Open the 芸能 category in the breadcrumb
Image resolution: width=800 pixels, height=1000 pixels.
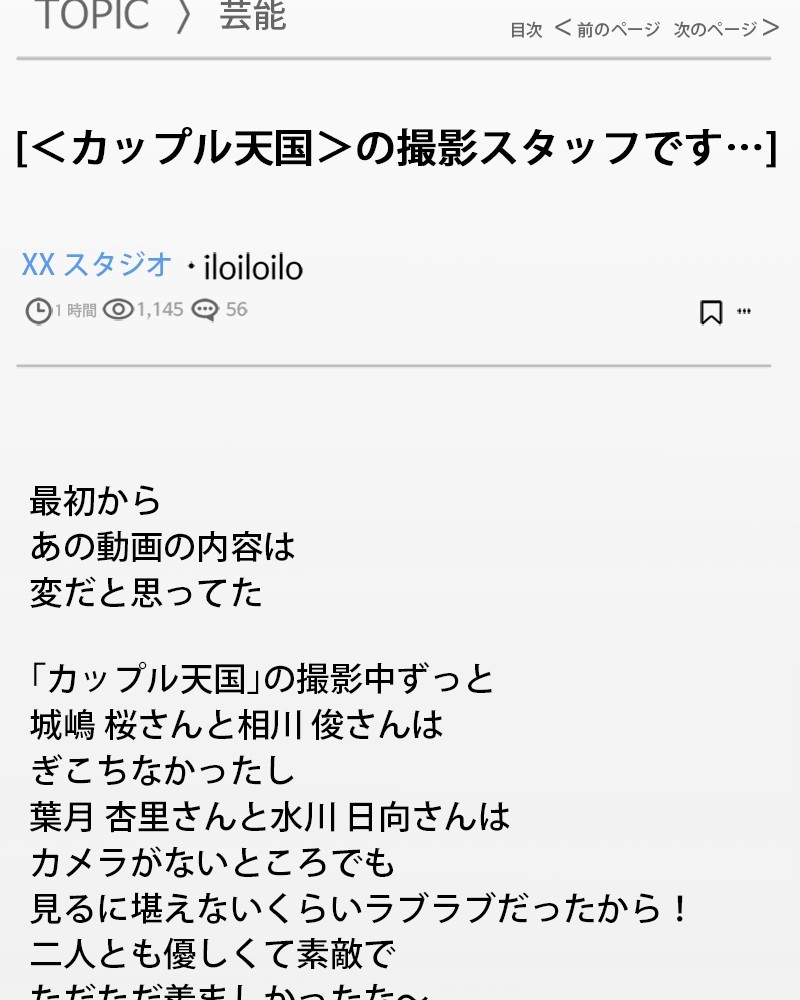(x=252, y=15)
